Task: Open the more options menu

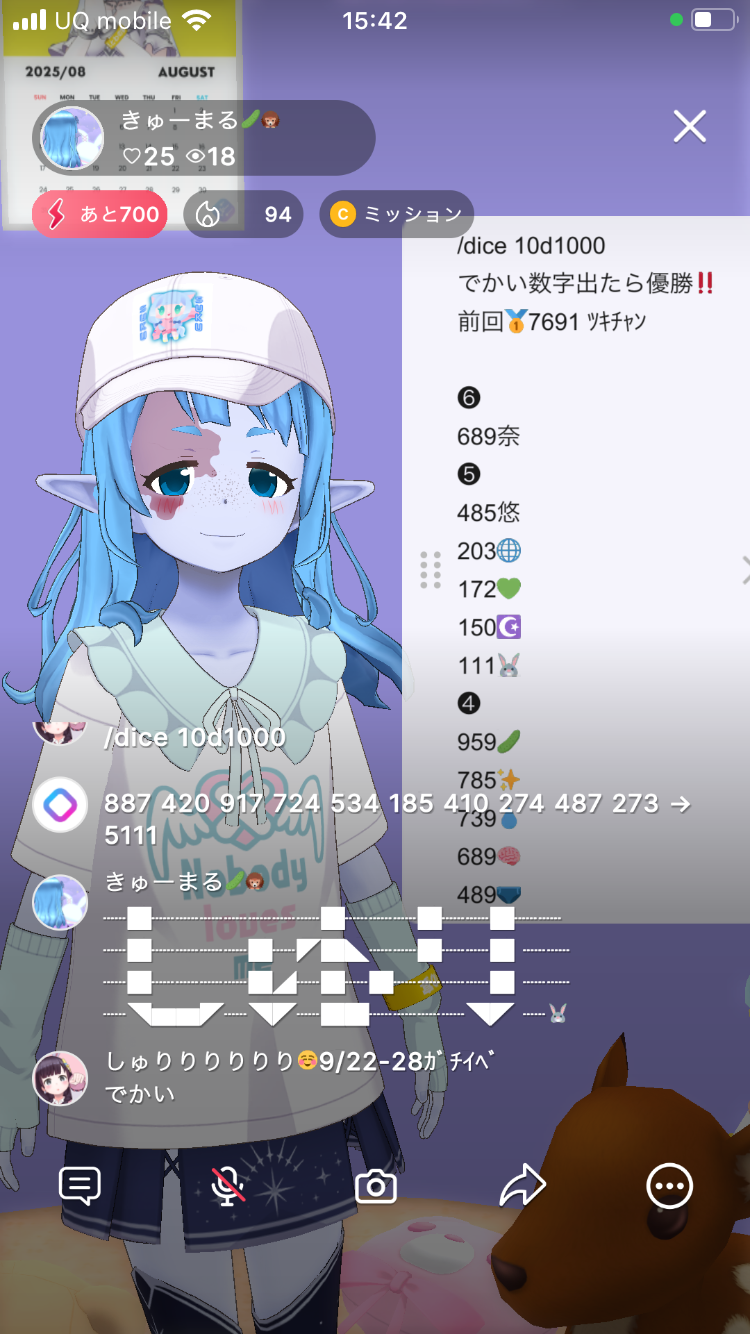Action: tap(669, 1187)
